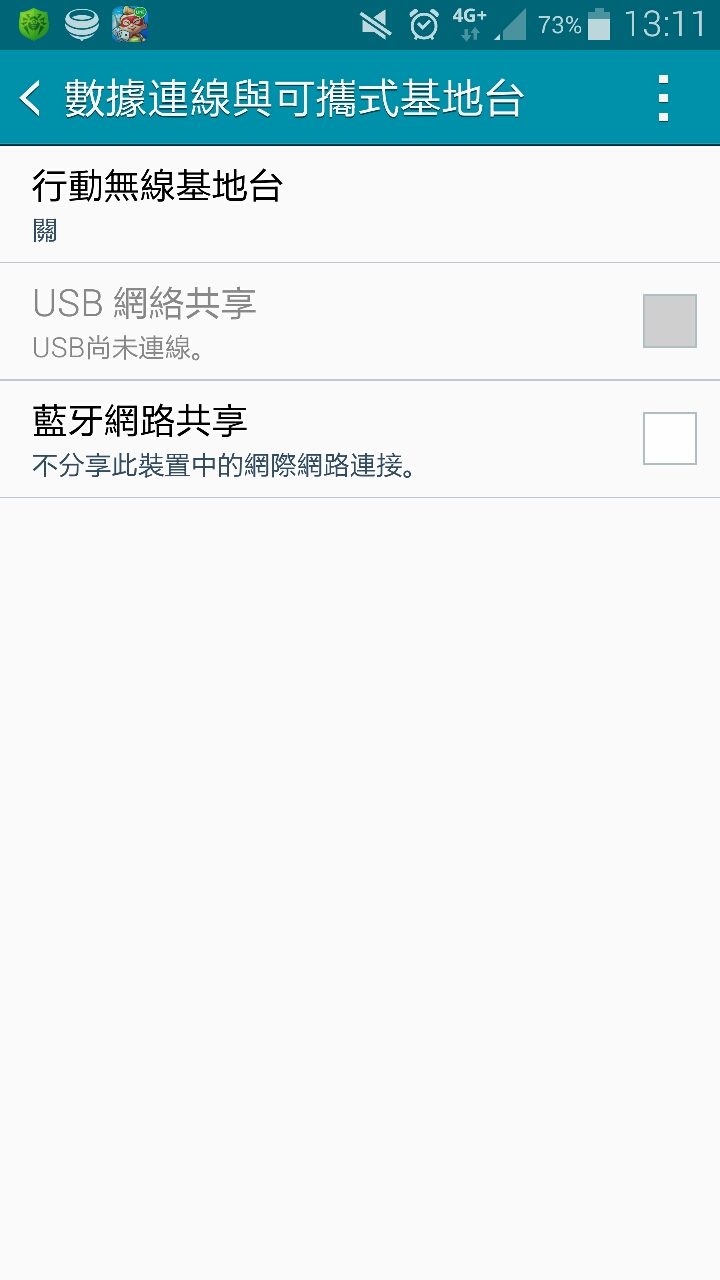Open the overflow menu

[662, 98]
